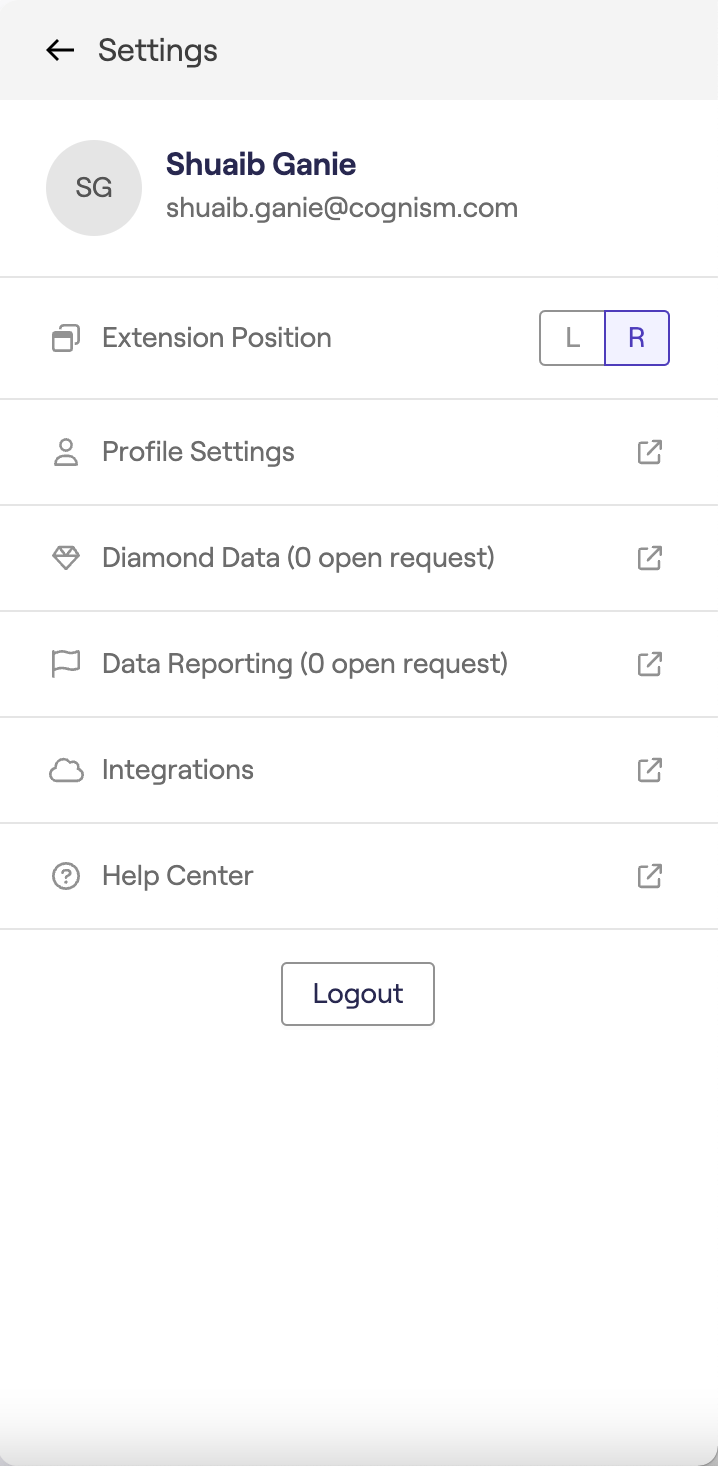Open Integrations
Screen dimensions: 718x1466
point(359,770)
